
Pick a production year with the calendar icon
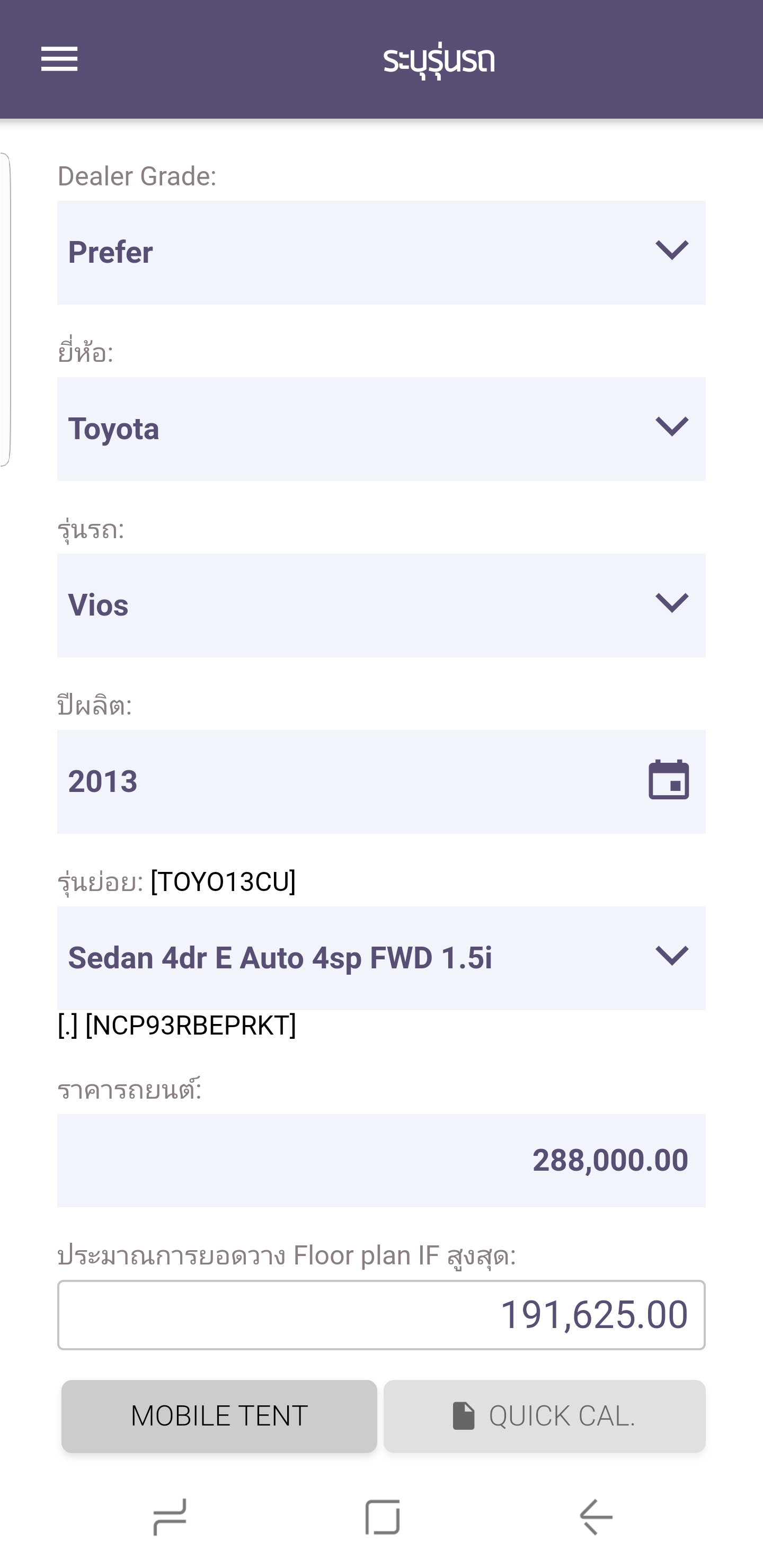point(669,781)
